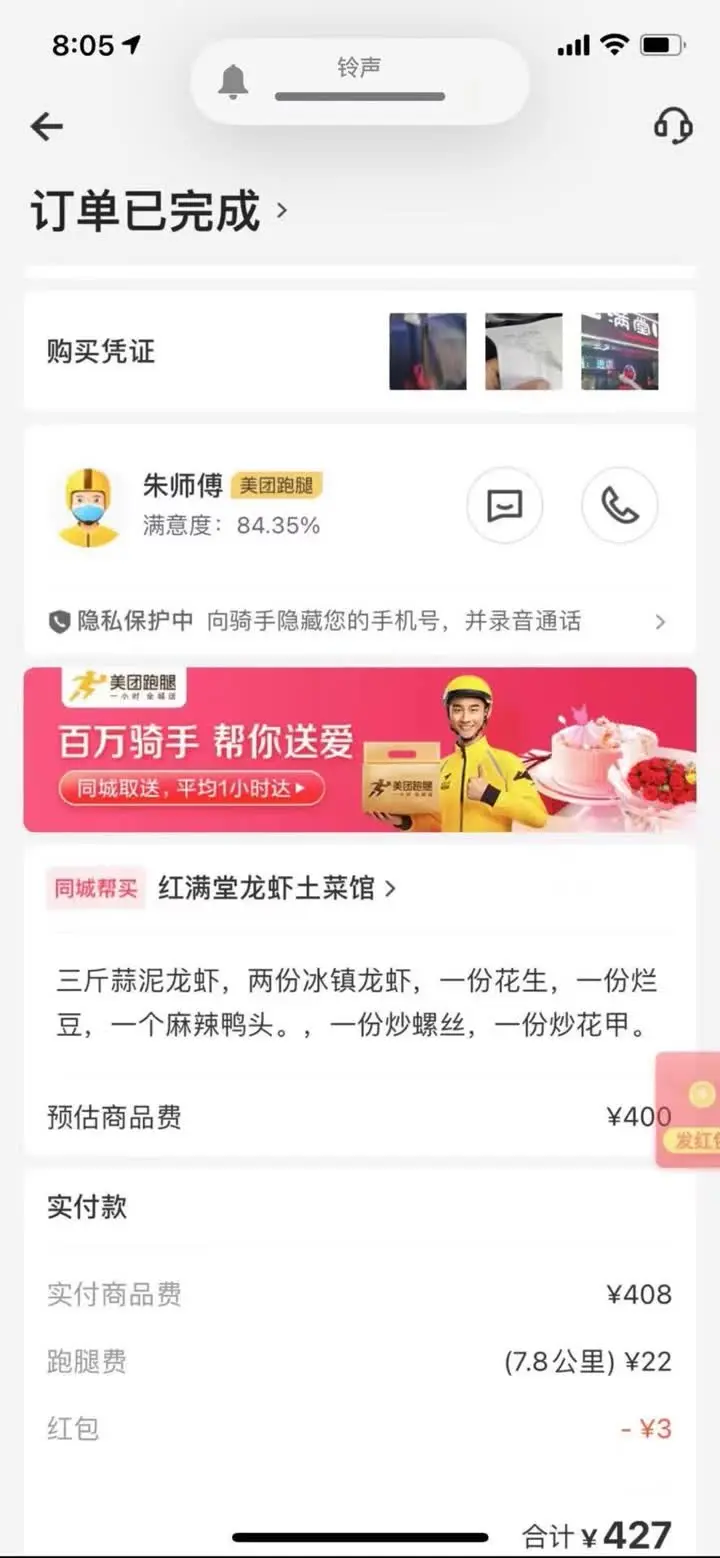Open customer service headset icon
The height and width of the screenshot is (1558, 720).
(672, 126)
